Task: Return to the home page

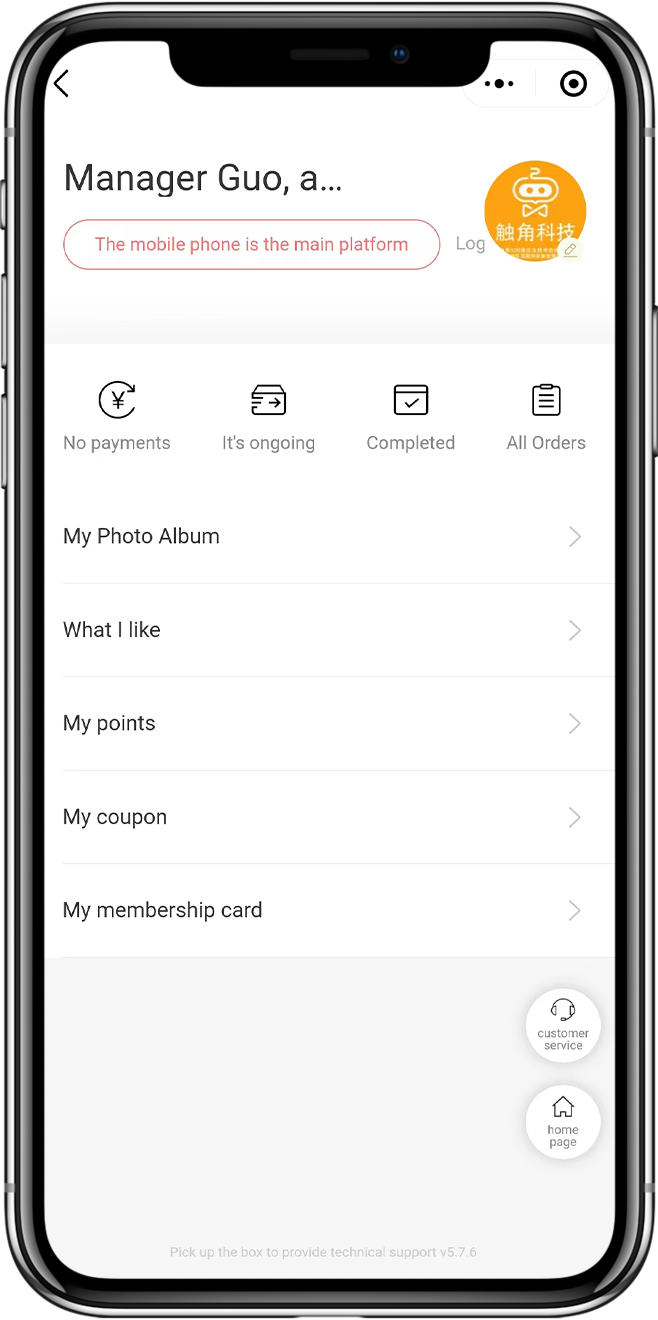Action: pyautogui.click(x=563, y=1122)
